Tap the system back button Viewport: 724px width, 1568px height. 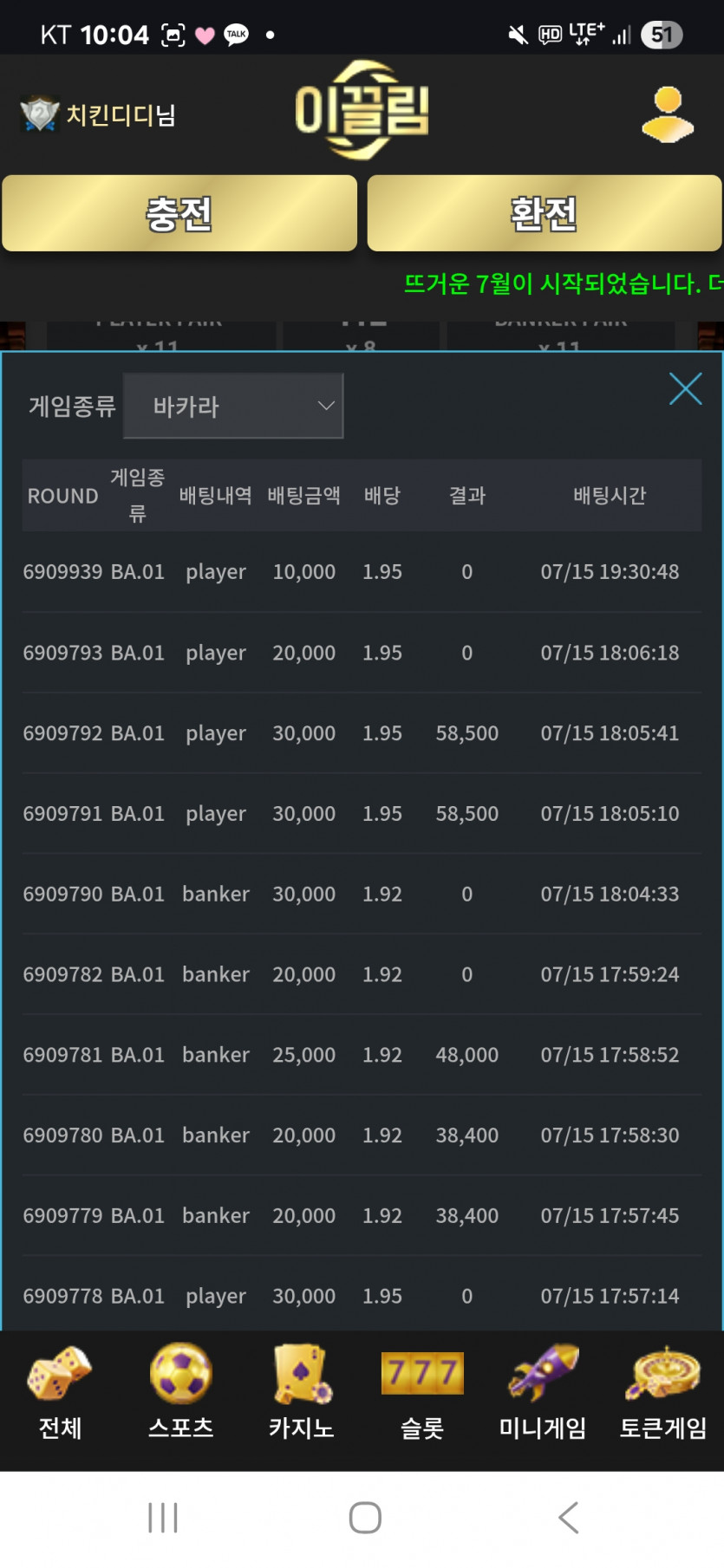tap(568, 1518)
